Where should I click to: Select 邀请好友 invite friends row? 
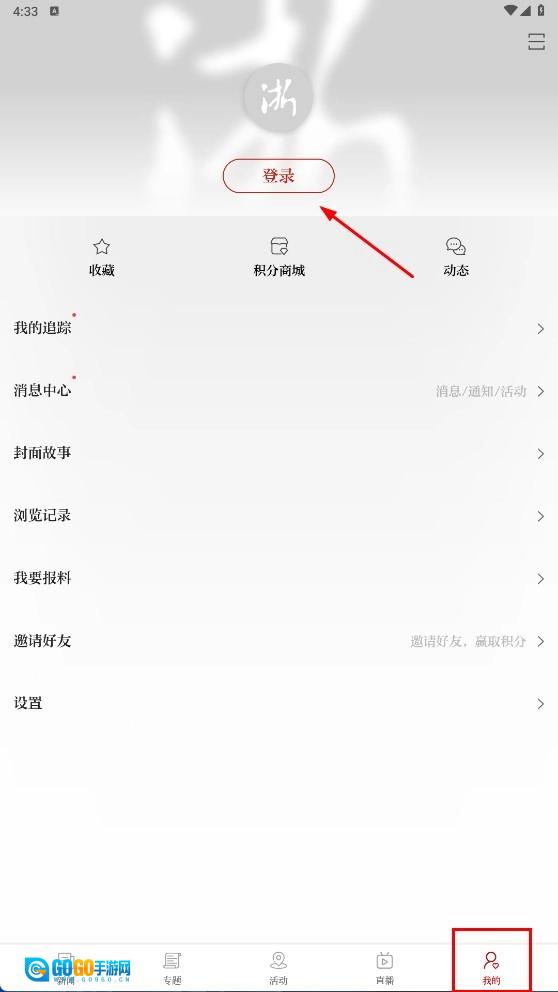click(x=279, y=641)
